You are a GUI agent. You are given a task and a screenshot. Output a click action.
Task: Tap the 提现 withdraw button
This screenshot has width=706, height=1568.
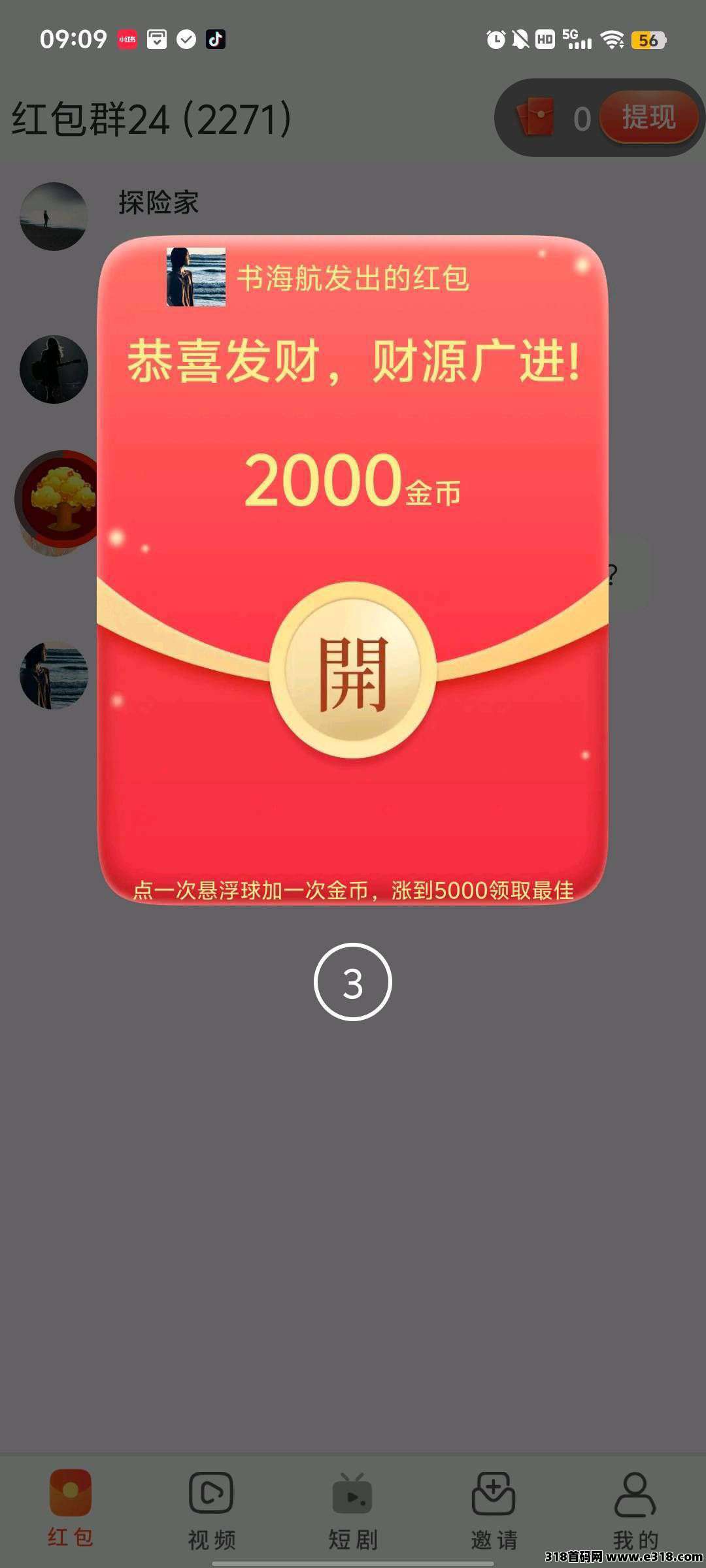[648, 118]
